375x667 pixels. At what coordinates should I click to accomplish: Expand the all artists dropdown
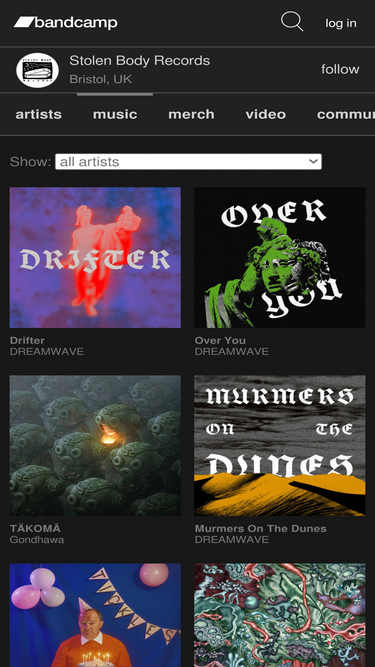(x=188, y=162)
